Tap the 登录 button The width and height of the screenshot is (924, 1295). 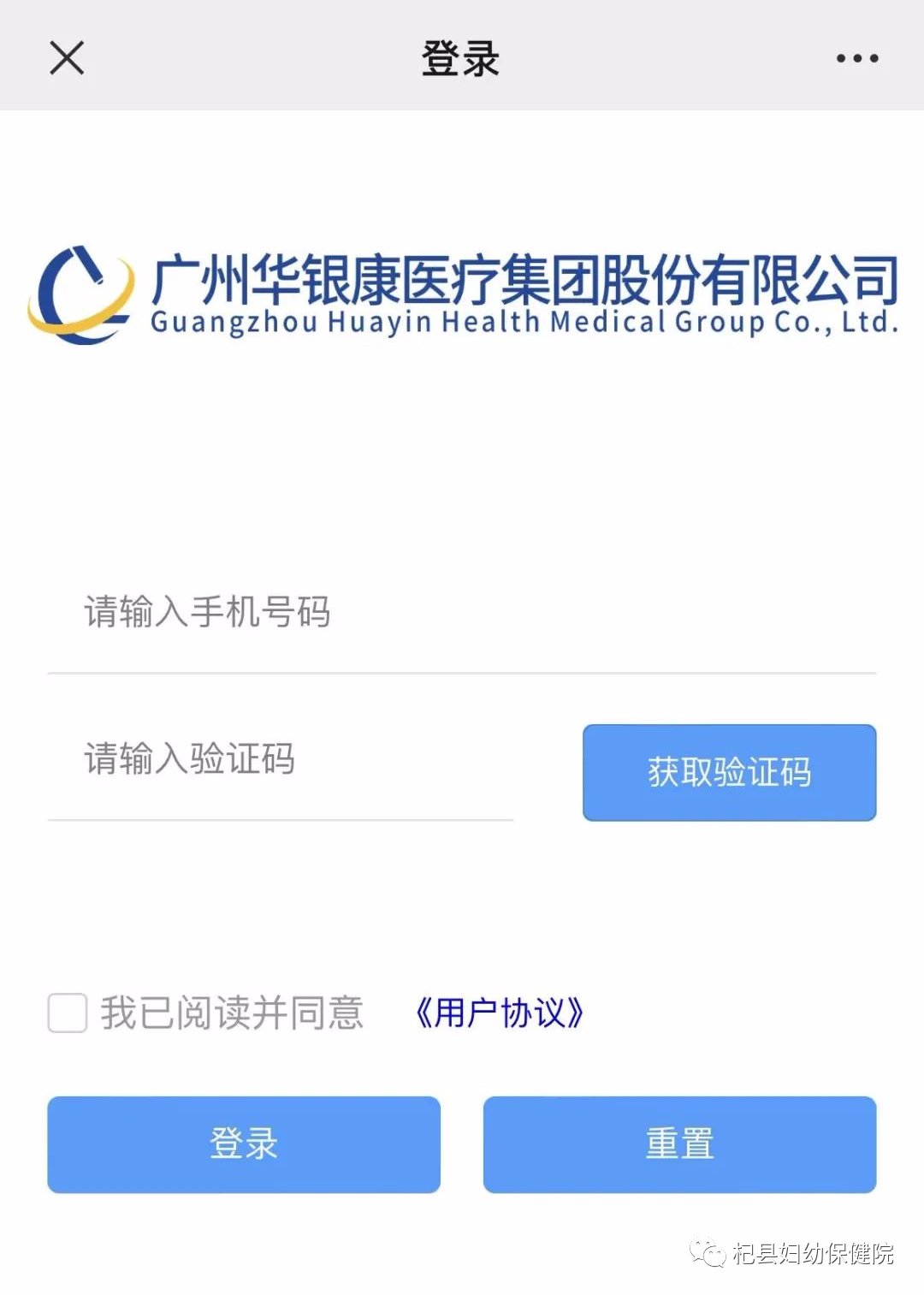coord(244,1144)
